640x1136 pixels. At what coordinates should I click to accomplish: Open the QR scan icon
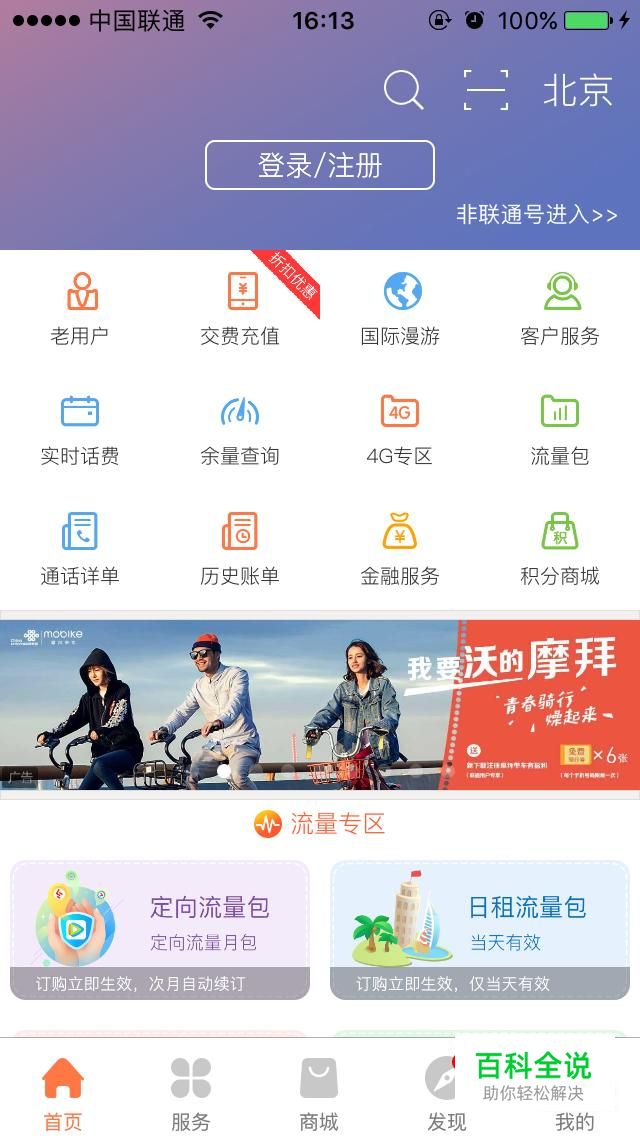tap(486, 91)
